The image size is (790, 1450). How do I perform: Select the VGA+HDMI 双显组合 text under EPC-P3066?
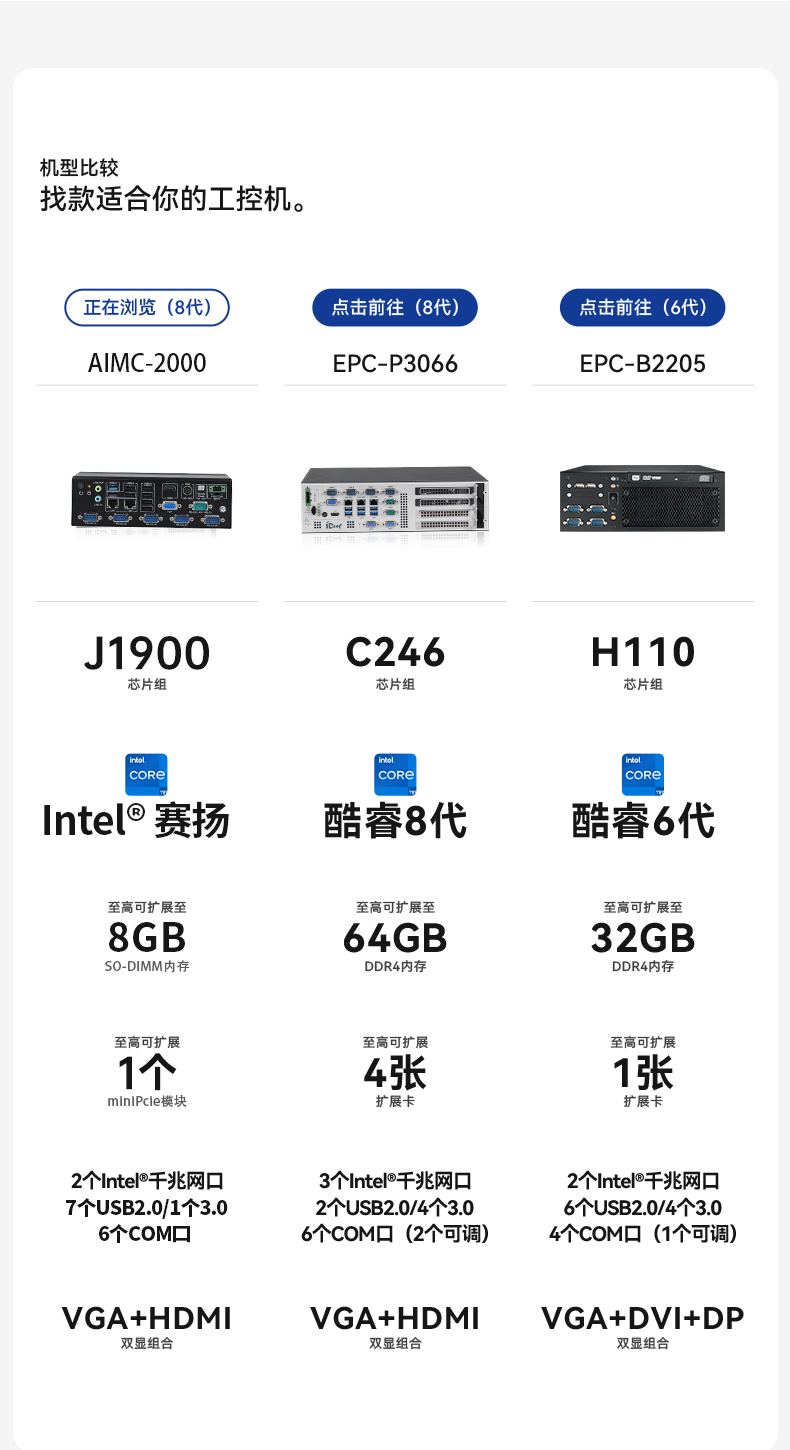(x=395, y=1324)
